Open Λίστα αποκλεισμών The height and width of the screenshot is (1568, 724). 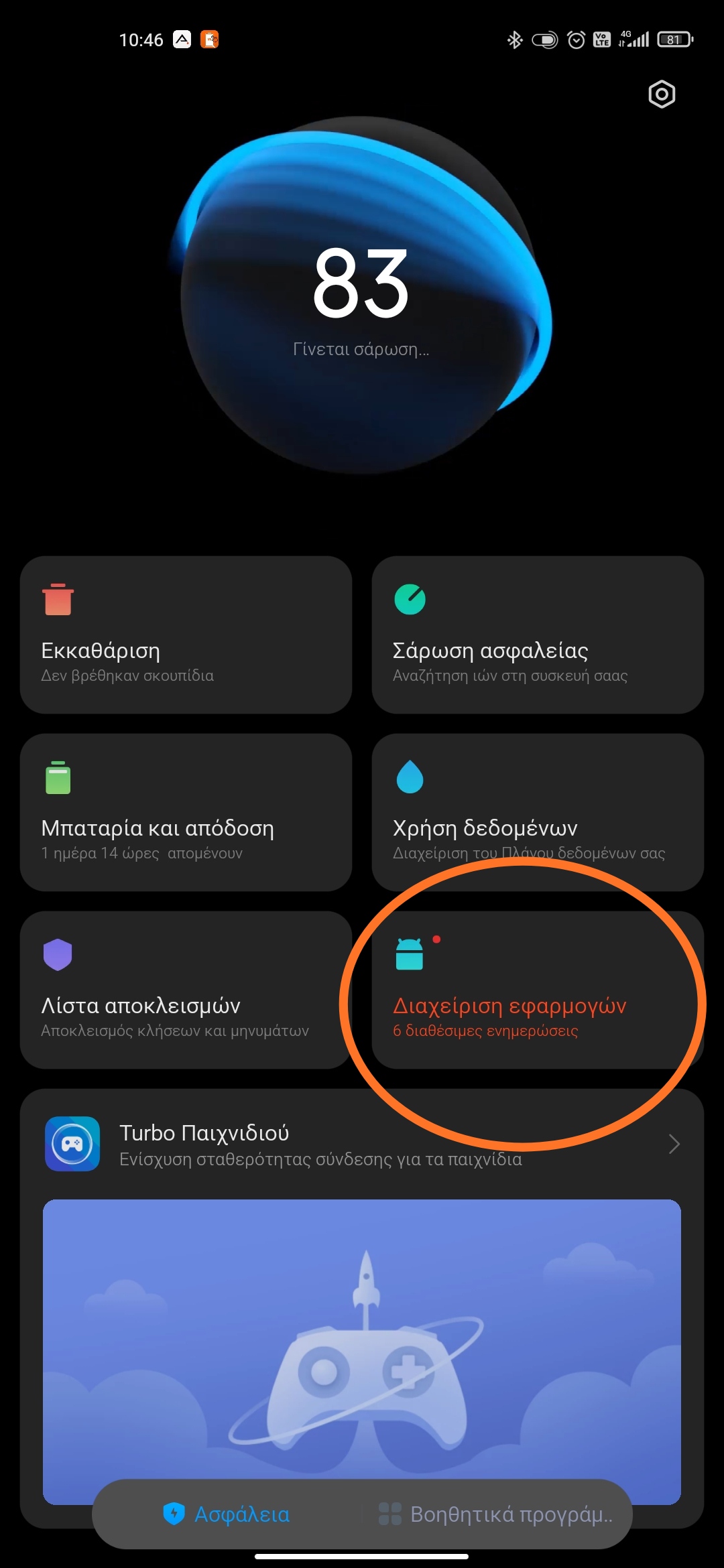tap(186, 990)
